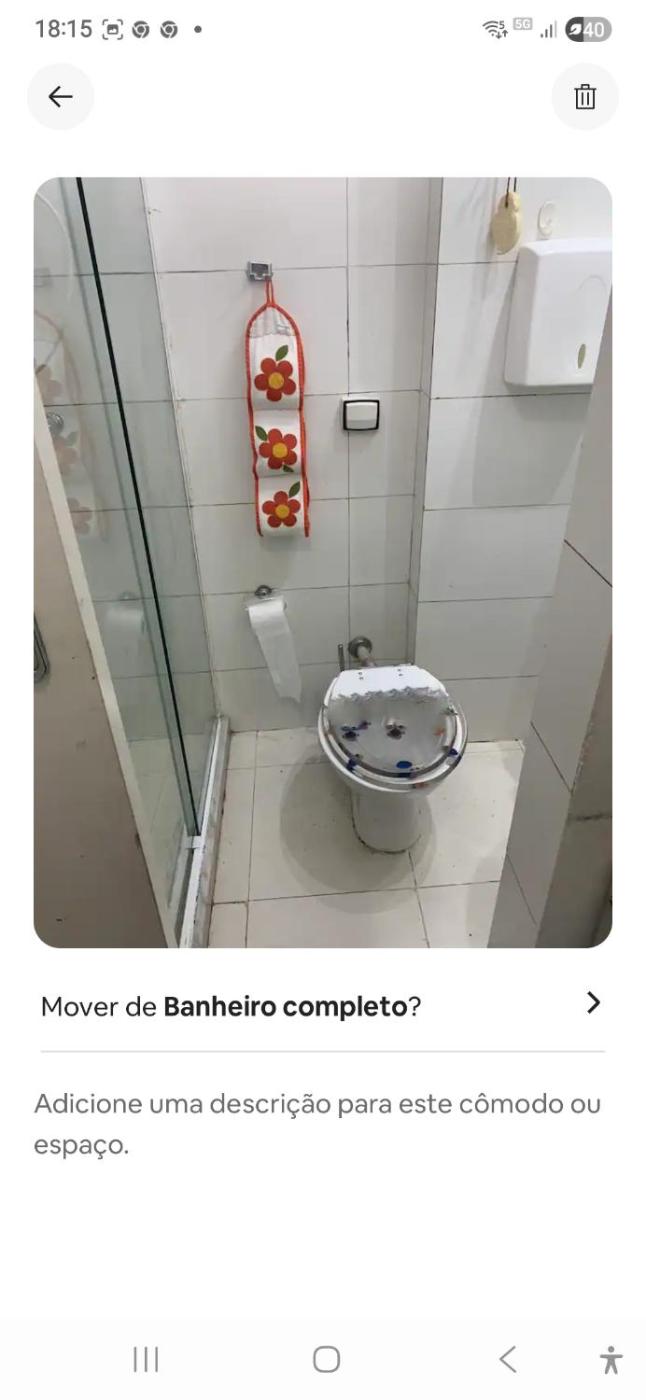Go back using the top arrow
This screenshot has height=1400, width=646.
pyautogui.click(x=60, y=96)
